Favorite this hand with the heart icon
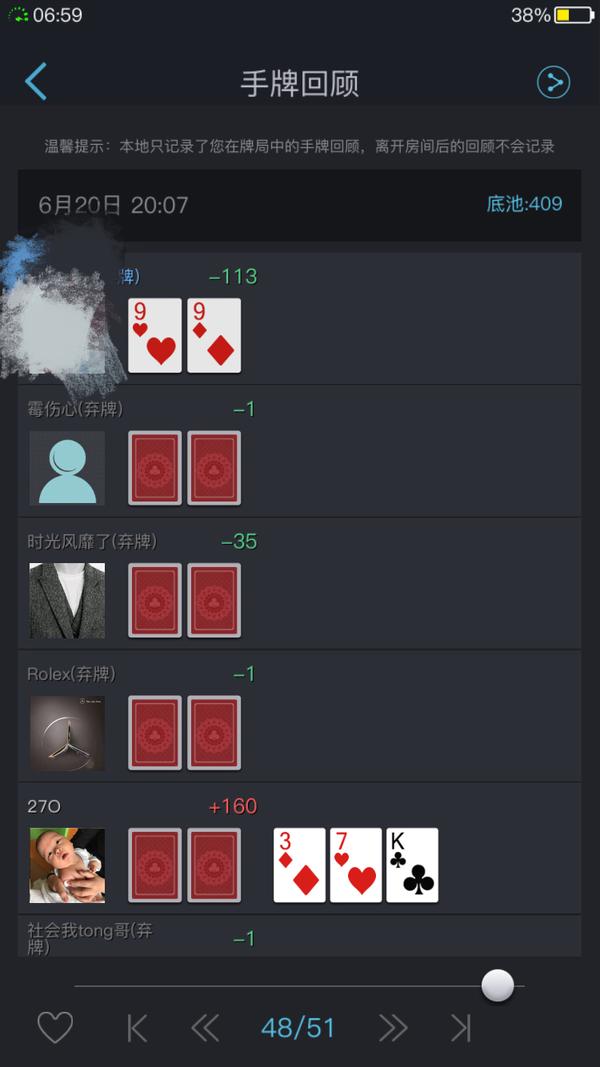 pyautogui.click(x=55, y=1027)
